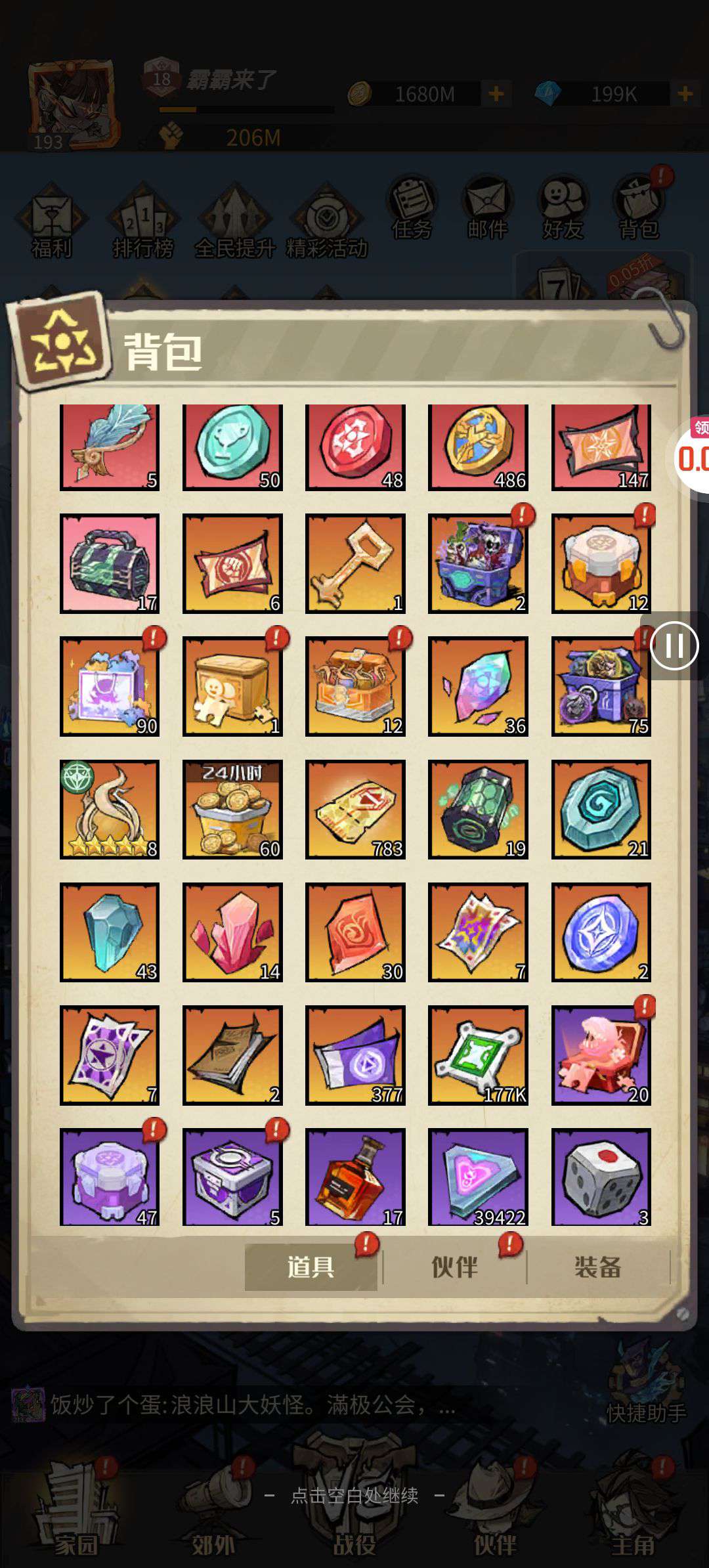The height and width of the screenshot is (1568, 709).
Task: Open the gingerbread puzzle box item
Action: point(232,686)
